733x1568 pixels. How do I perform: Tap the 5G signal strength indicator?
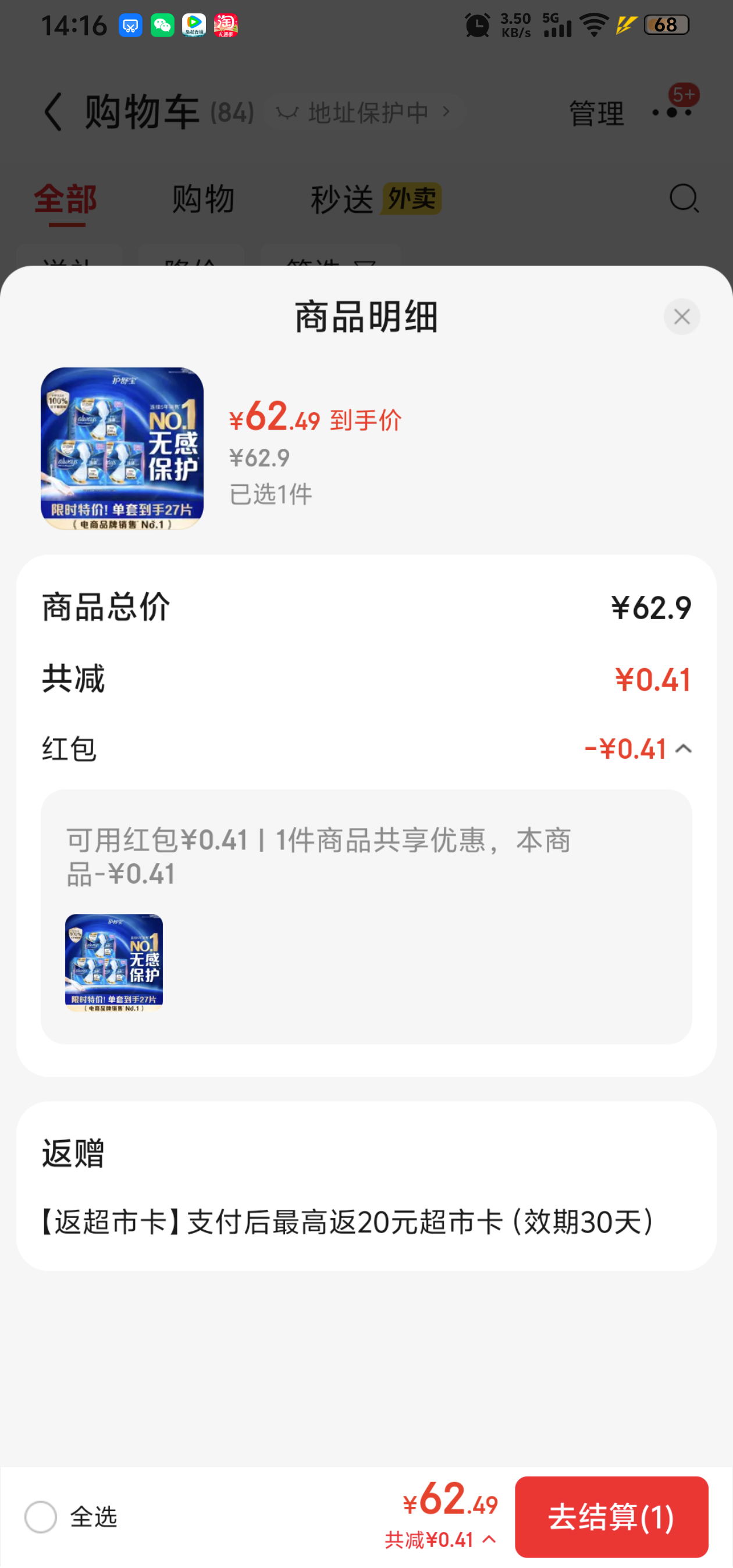[556, 25]
